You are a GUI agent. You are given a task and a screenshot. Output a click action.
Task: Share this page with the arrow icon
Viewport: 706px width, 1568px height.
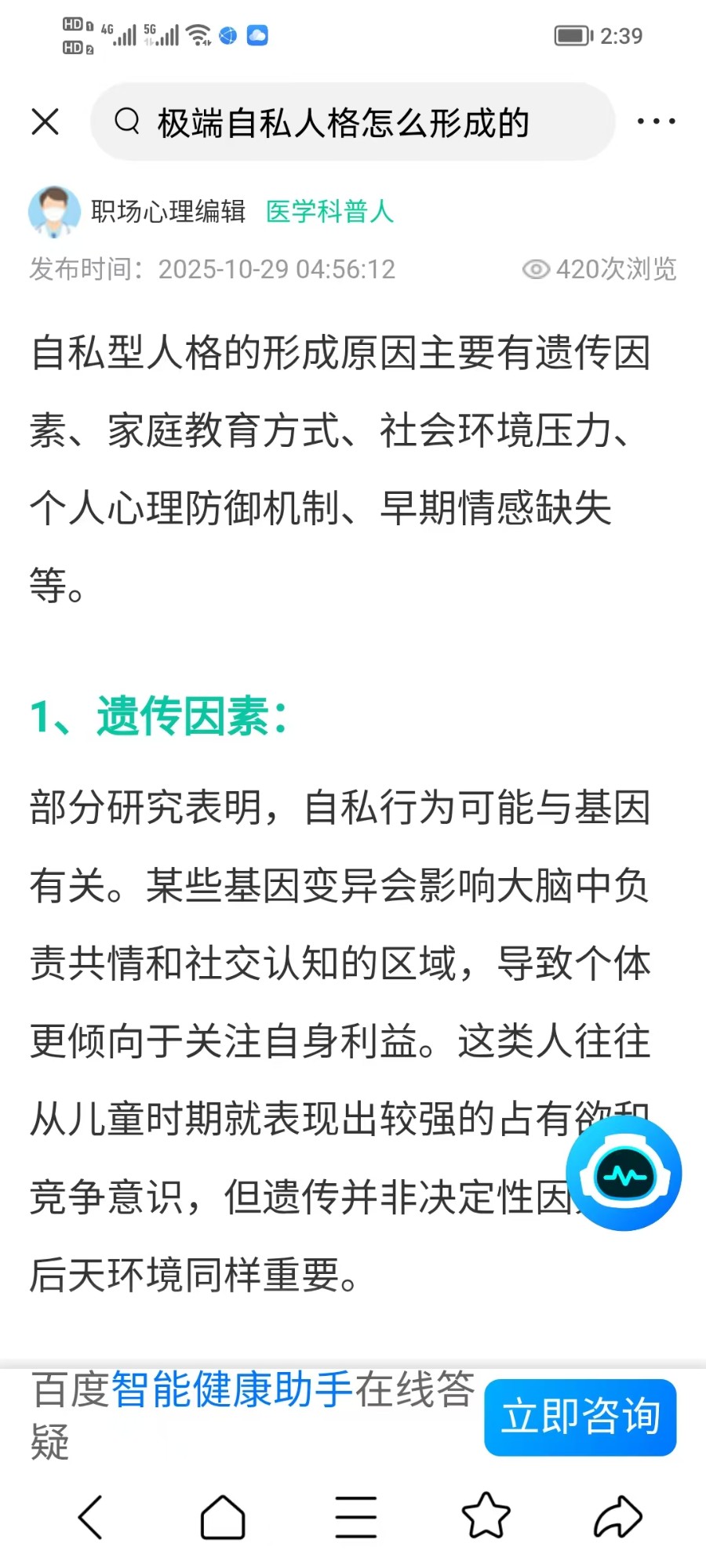point(618,1516)
